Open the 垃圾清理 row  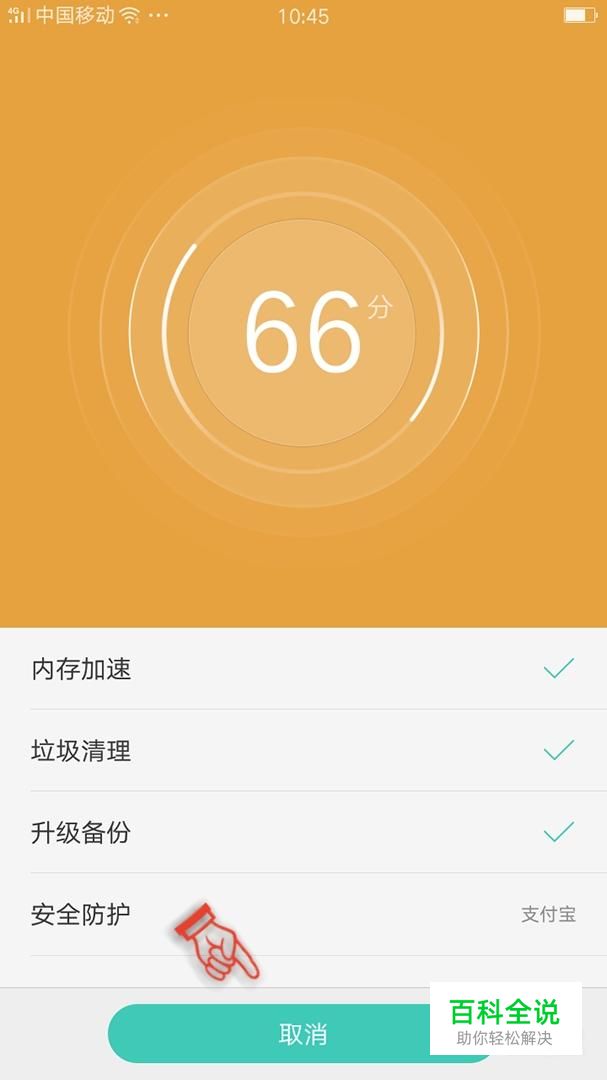point(303,750)
